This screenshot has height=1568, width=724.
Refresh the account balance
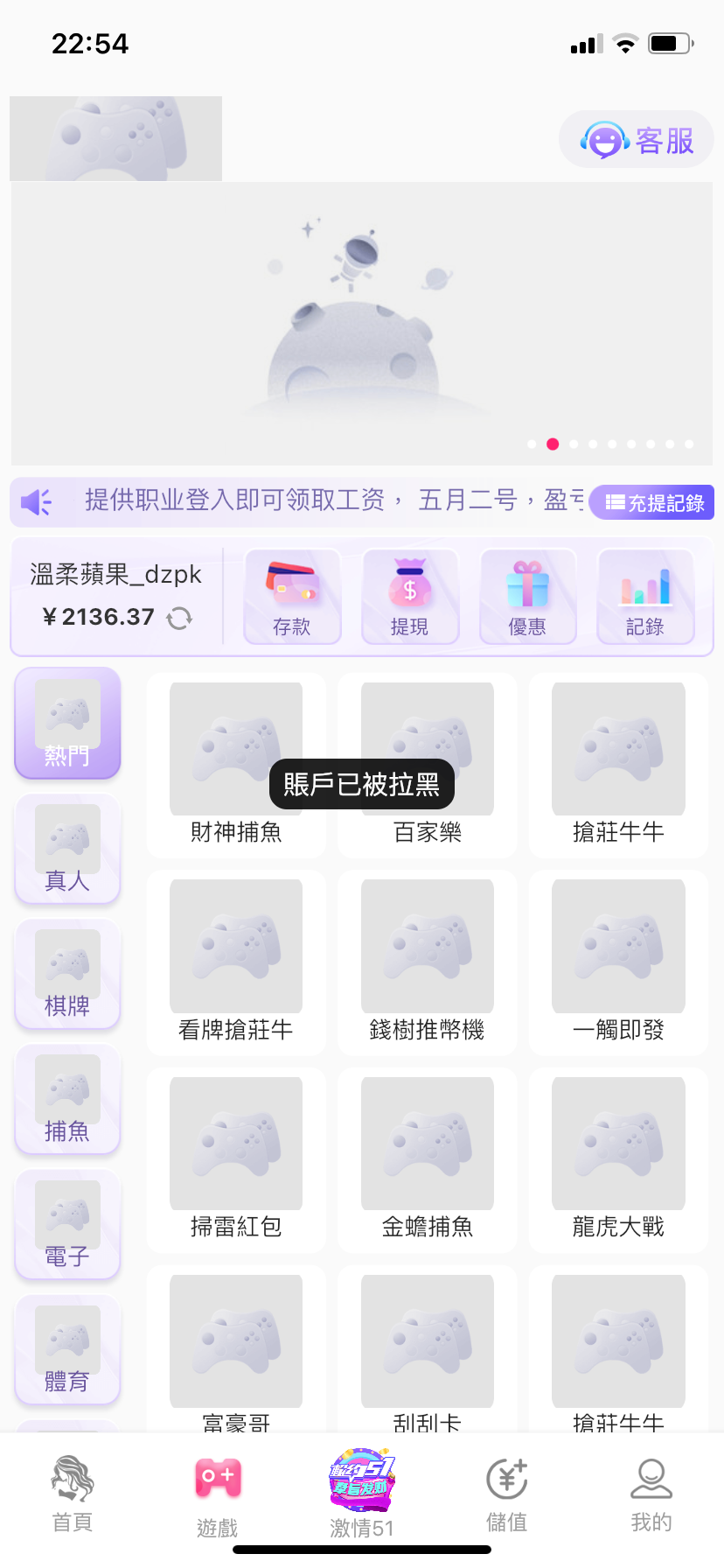pyautogui.click(x=179, y=618)
